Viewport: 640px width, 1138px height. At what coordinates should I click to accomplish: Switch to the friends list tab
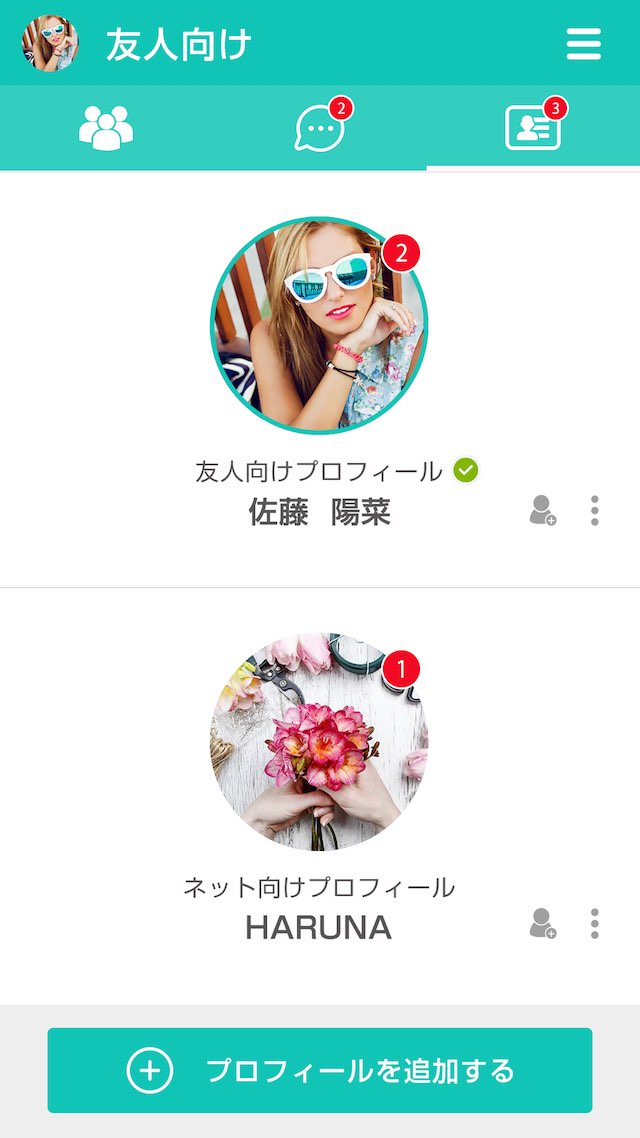(x=106, y=128)
